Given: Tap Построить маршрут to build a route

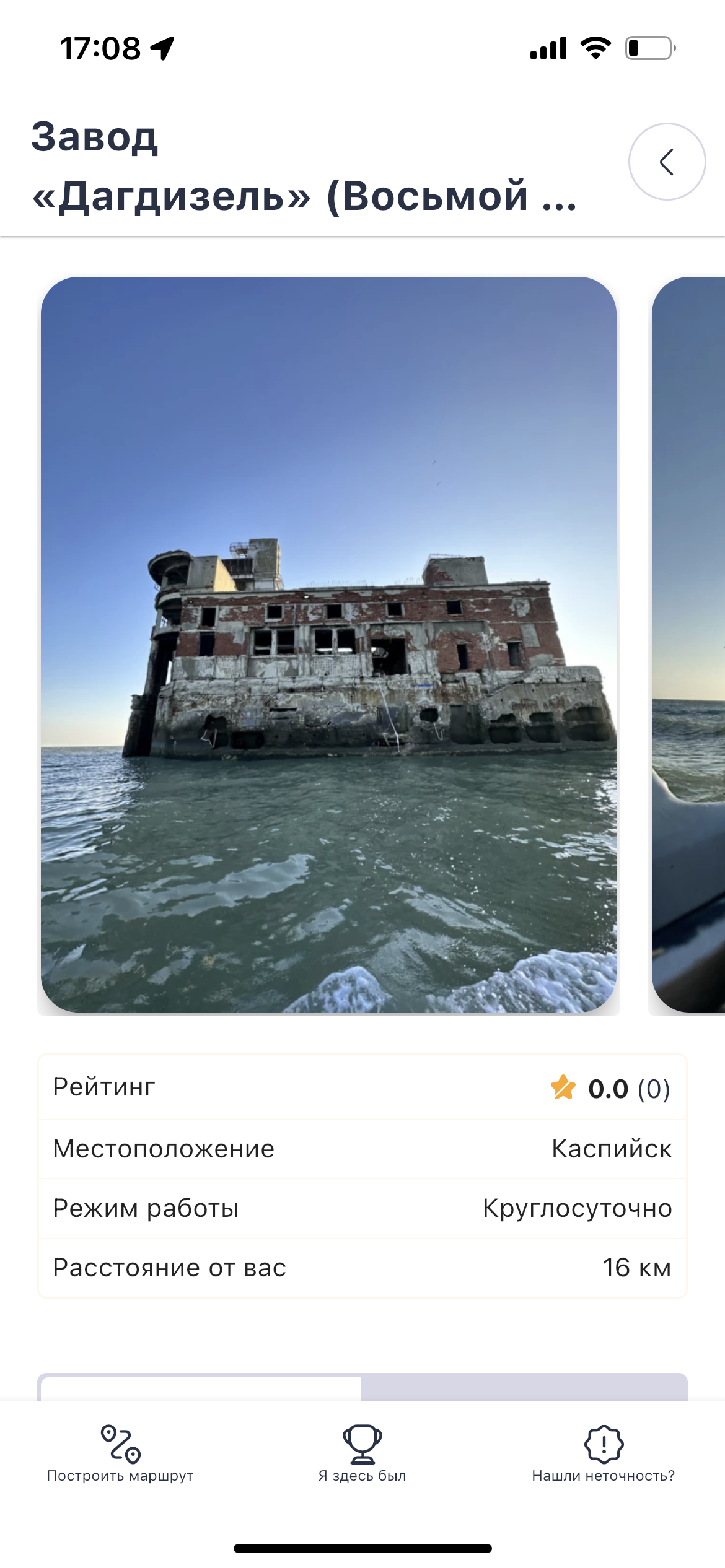Looking at the screenshot, I should click(x=120, y=1454).
